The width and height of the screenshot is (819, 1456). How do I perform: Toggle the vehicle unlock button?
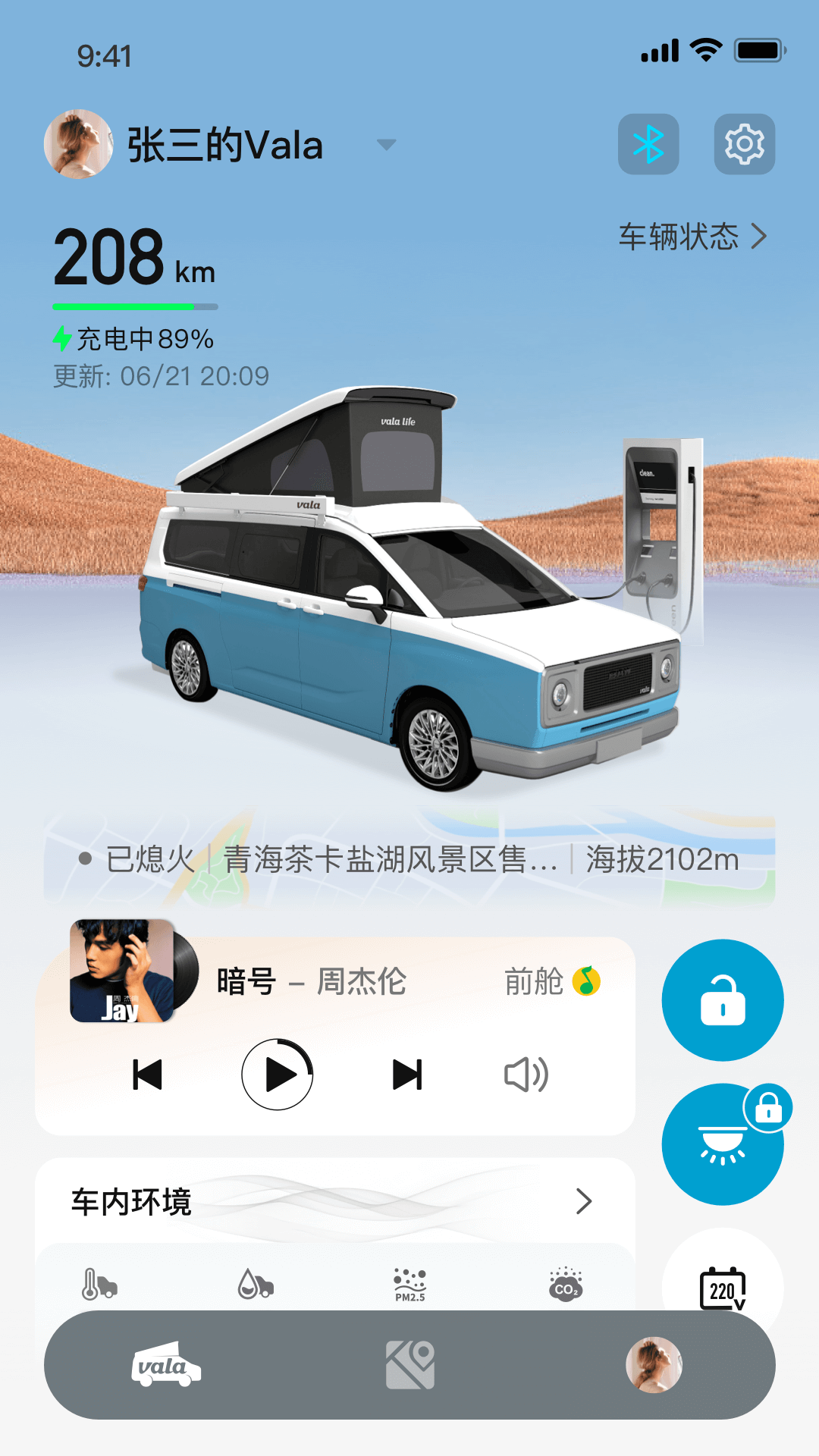(x=723, y=1000)
